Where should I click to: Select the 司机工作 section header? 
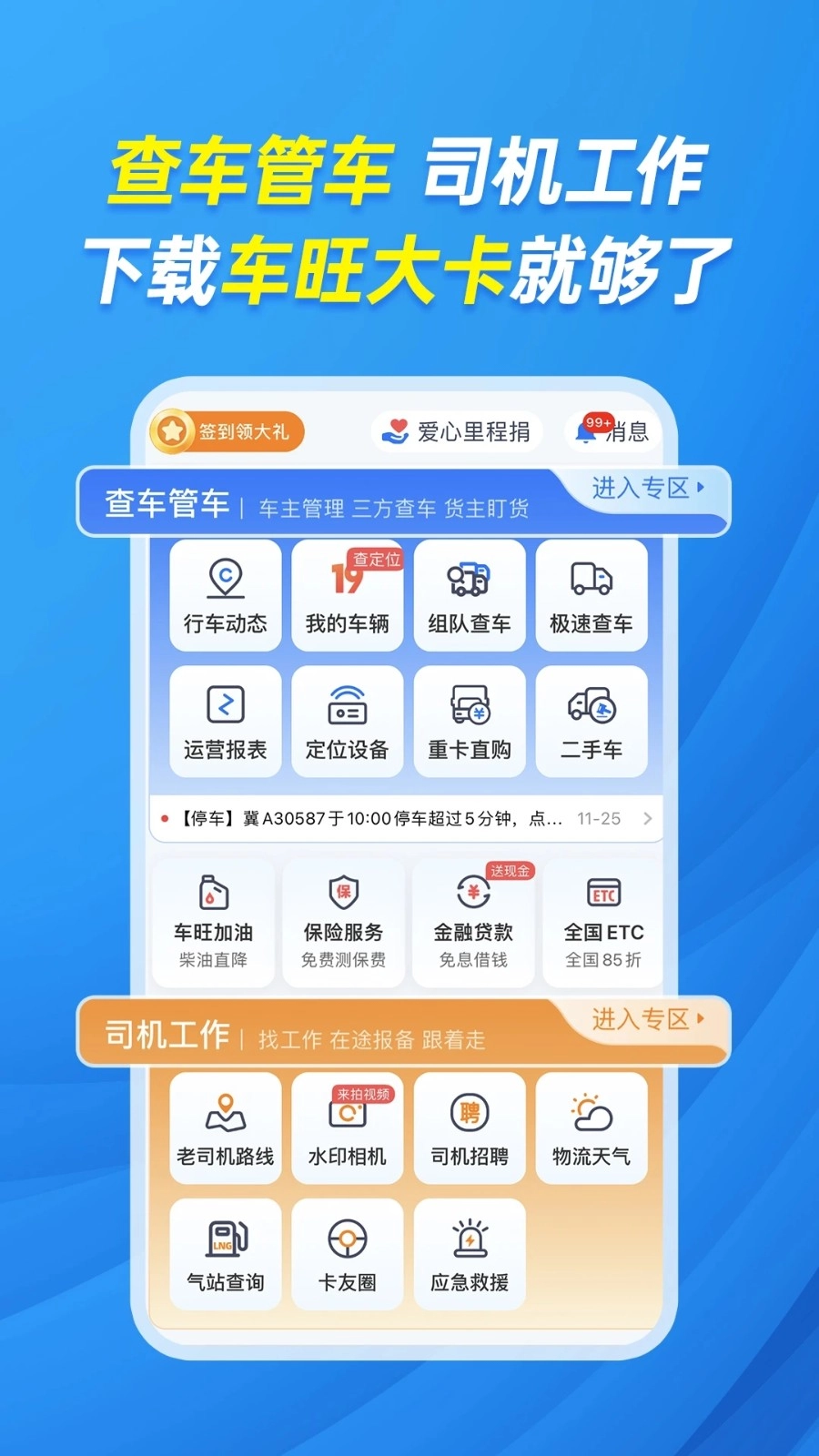[x=167, y=1033]
